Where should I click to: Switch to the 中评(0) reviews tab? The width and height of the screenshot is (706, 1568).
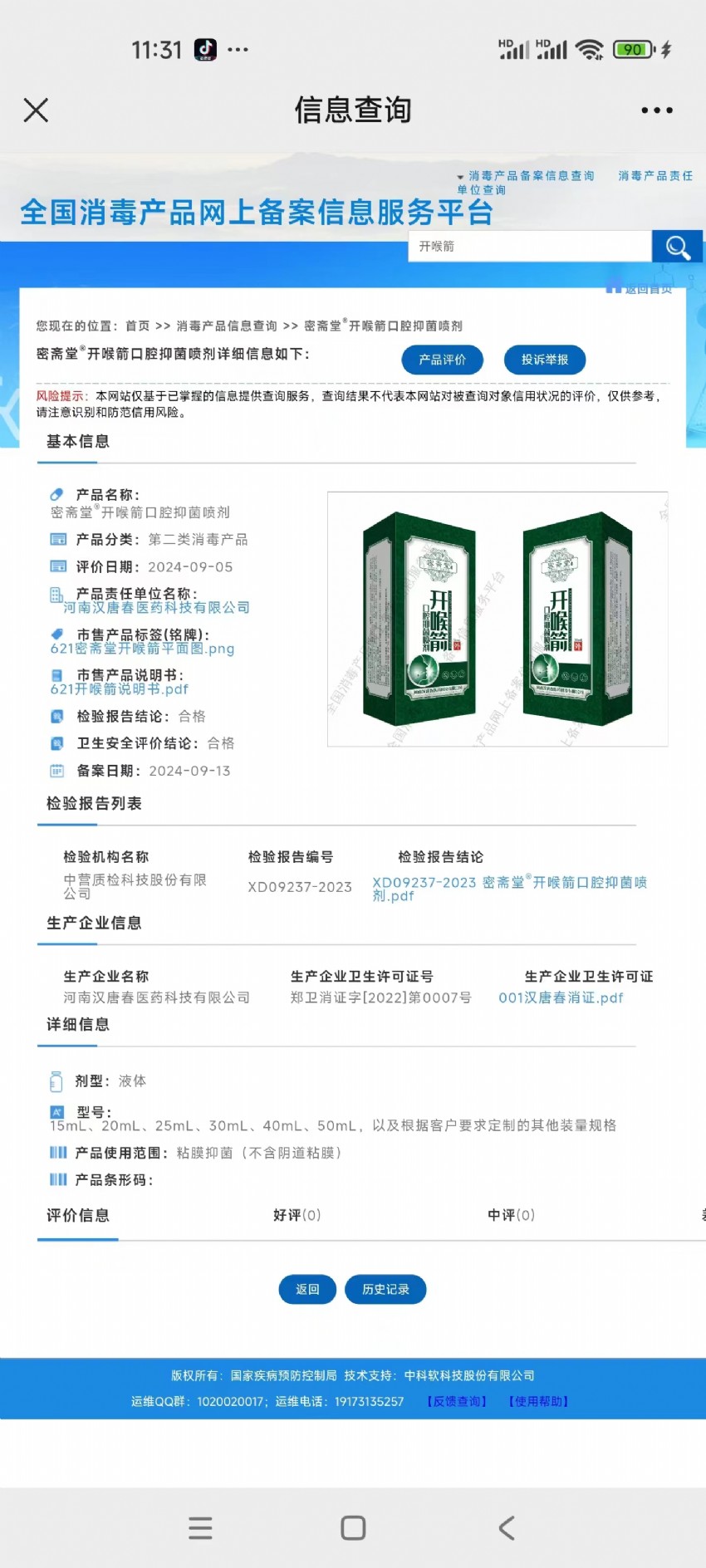point(511,1215)
